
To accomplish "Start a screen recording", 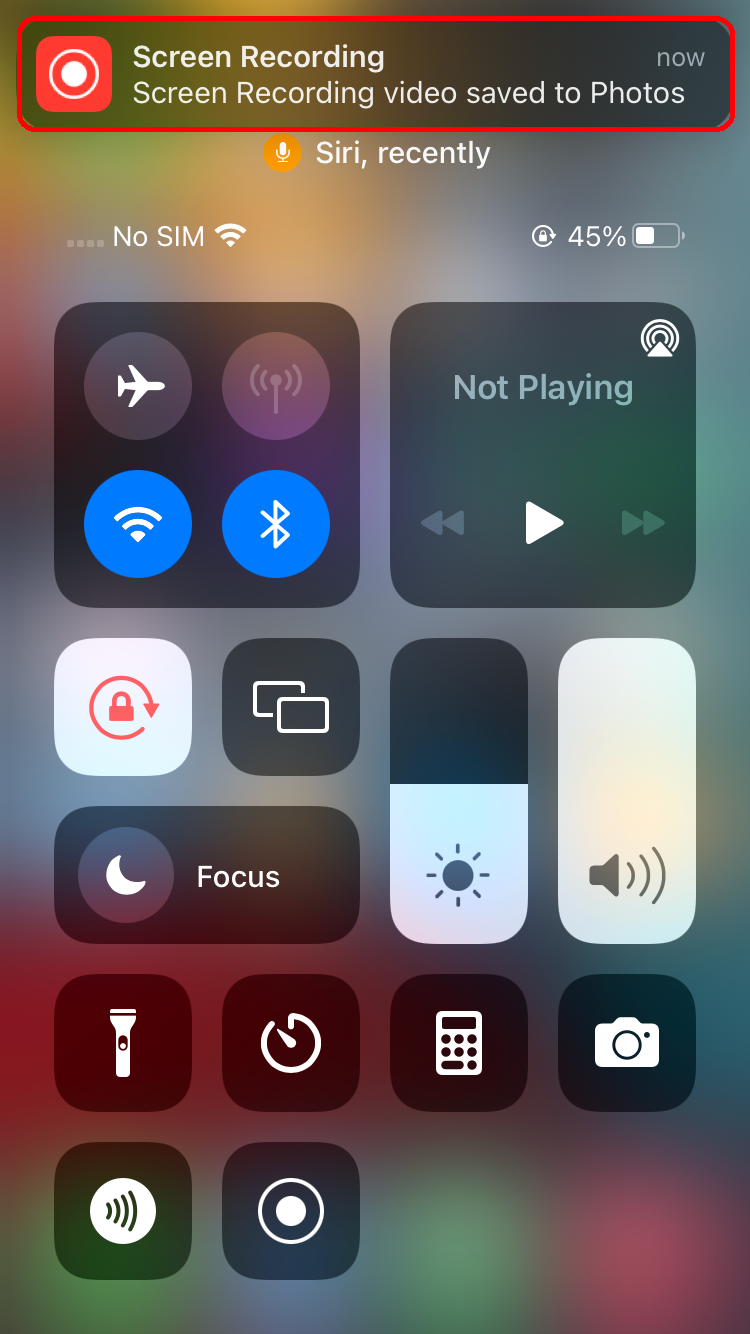I will click(x=291, y=1211).
